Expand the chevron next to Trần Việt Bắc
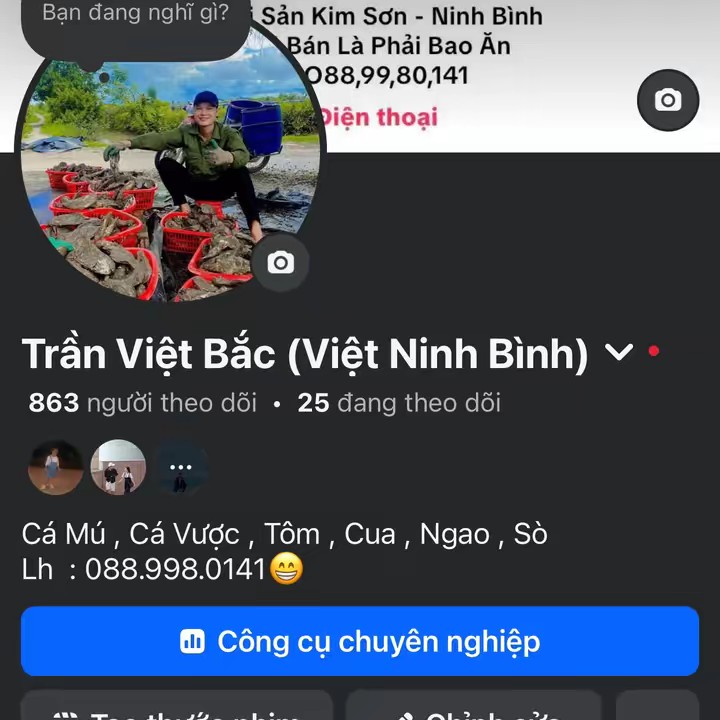 [620, 353]
